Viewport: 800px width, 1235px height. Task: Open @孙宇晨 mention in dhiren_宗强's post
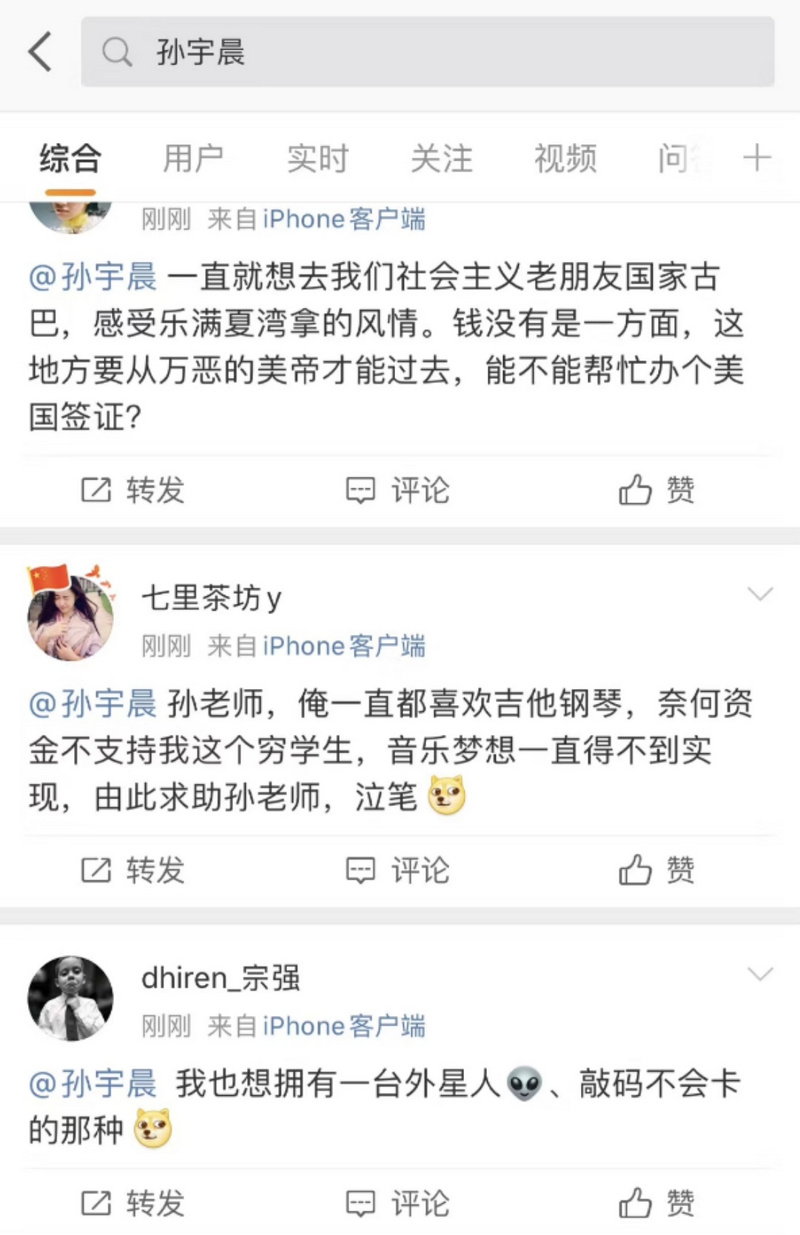pos(93,1083)
